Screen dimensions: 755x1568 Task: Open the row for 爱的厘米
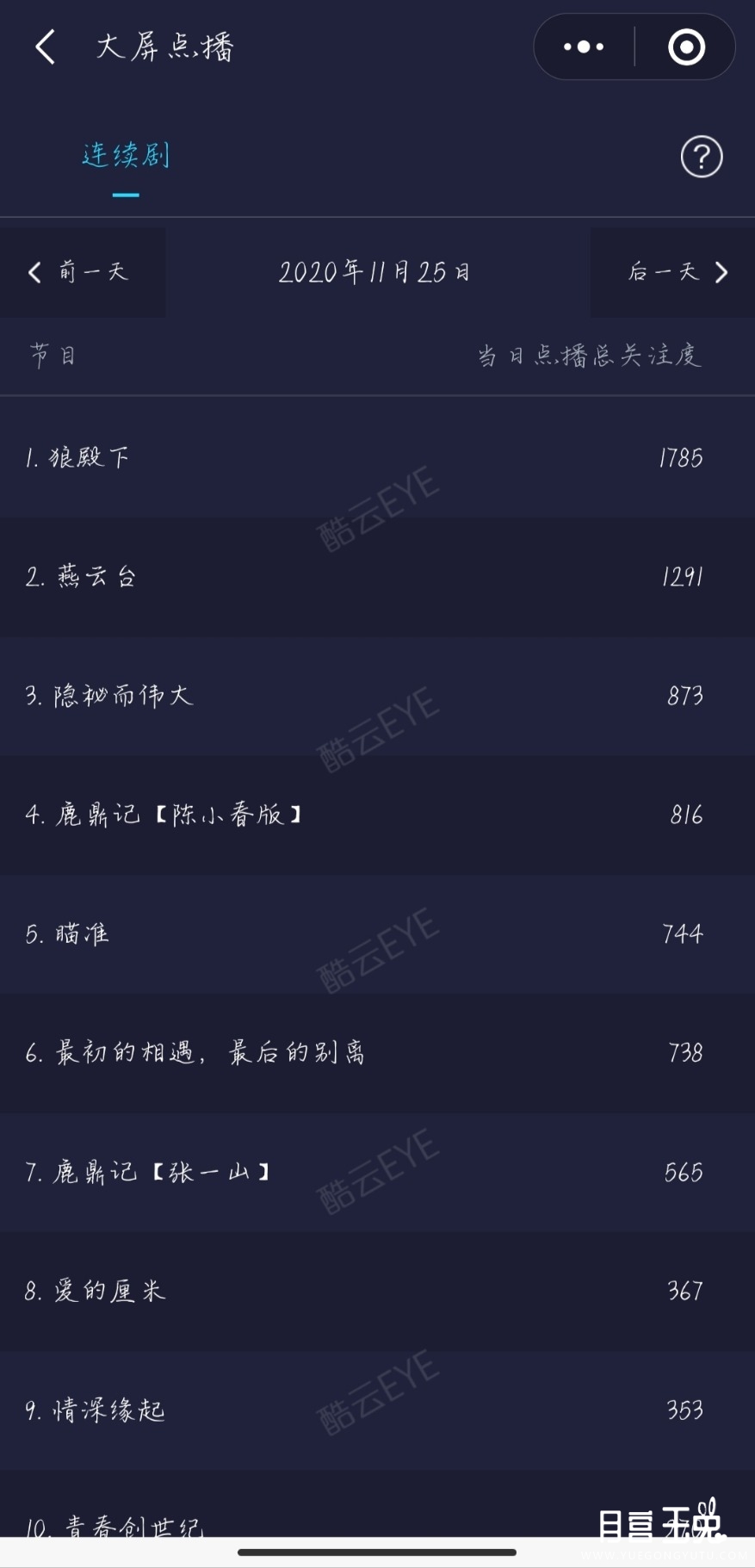click(377, 1291)
